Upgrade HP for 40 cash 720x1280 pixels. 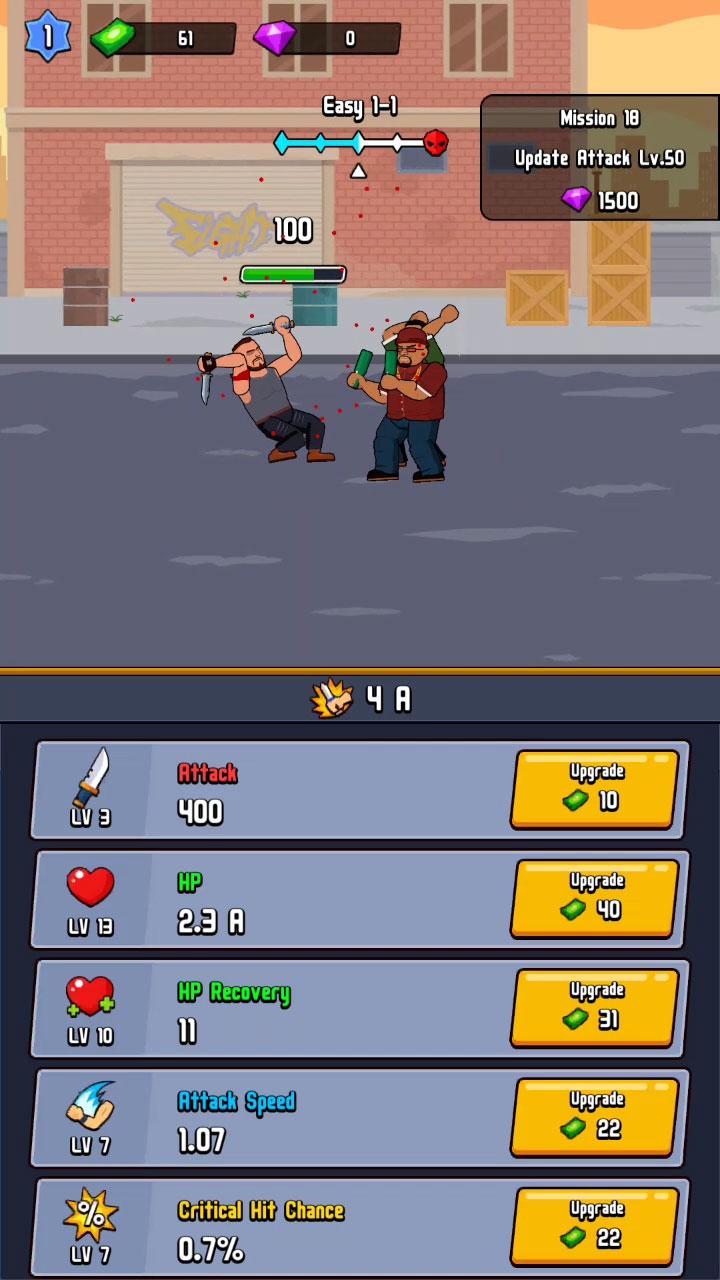[595, 897]
